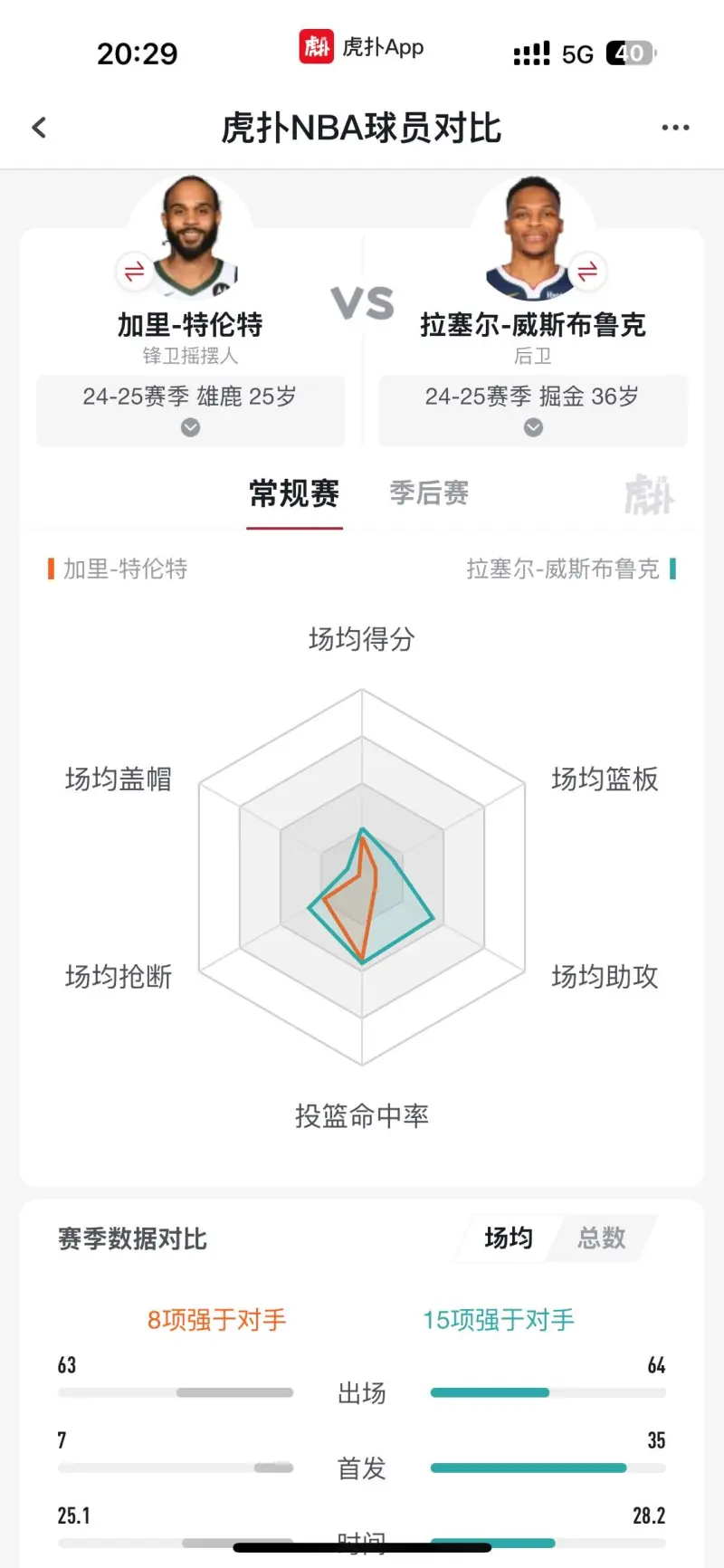Viewport: 724px width, 1568px height.
Task: Open the three-dot overflow menu
Action: [x=675, y=128]
